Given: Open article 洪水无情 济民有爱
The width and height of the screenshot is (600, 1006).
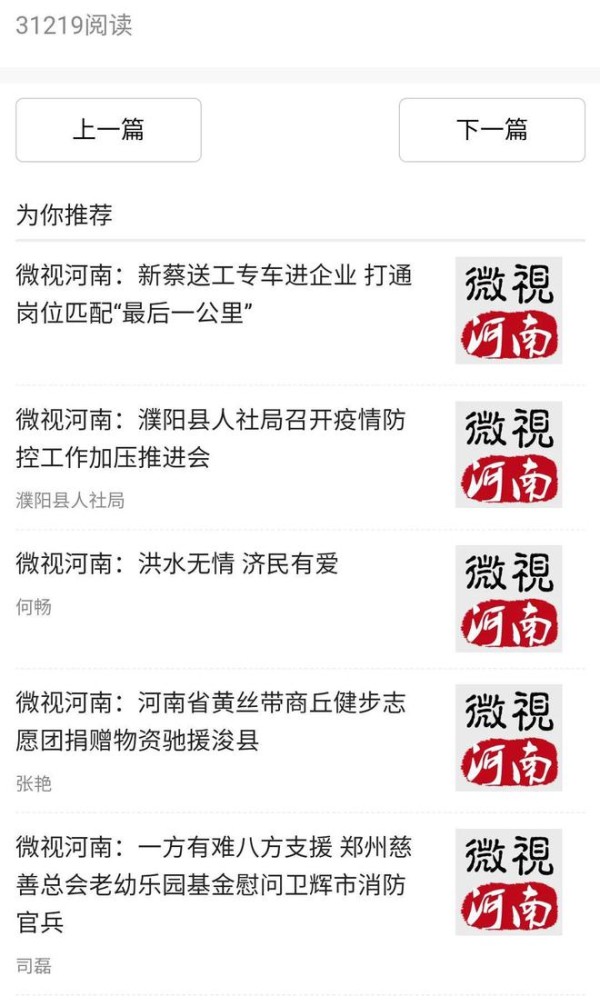Looking at the screenshot, I should [x=178, y=563].
